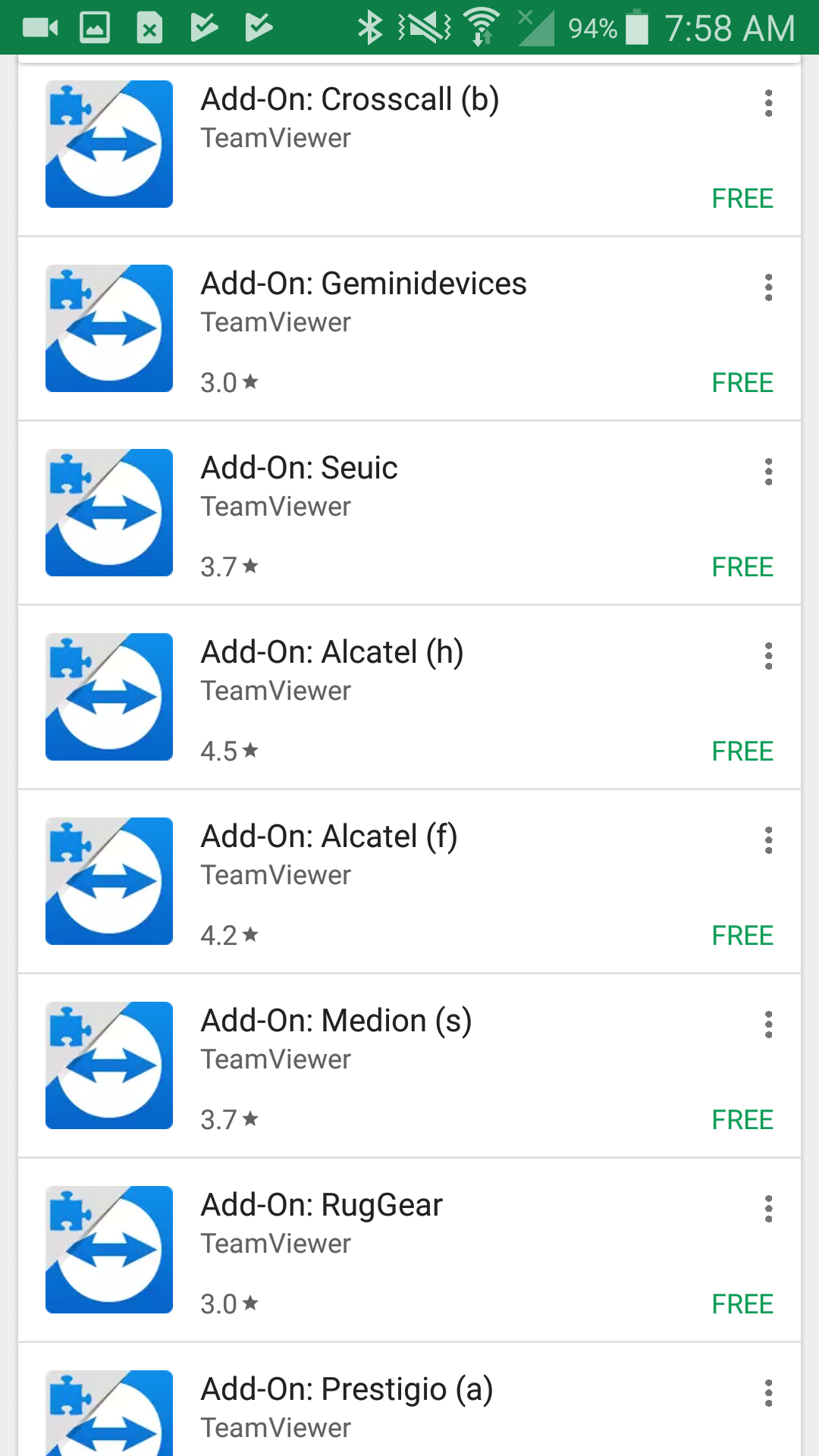This screenshot has width=819, height=1456.
Task: Tap overflow icon next to Add-On: RugGear
Action: (x=768, y=1209)
